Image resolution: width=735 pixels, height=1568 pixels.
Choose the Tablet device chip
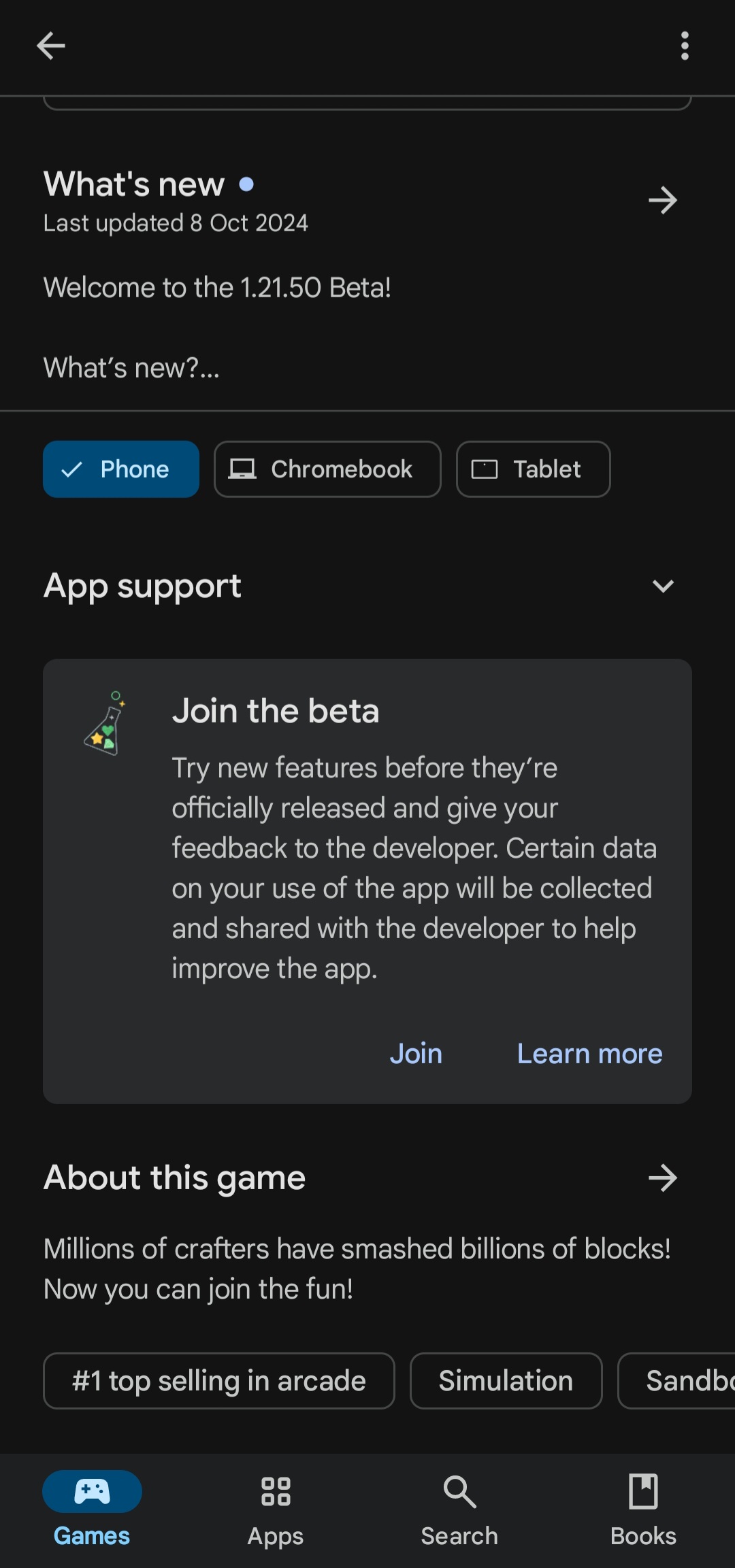[x=533, y=469]
